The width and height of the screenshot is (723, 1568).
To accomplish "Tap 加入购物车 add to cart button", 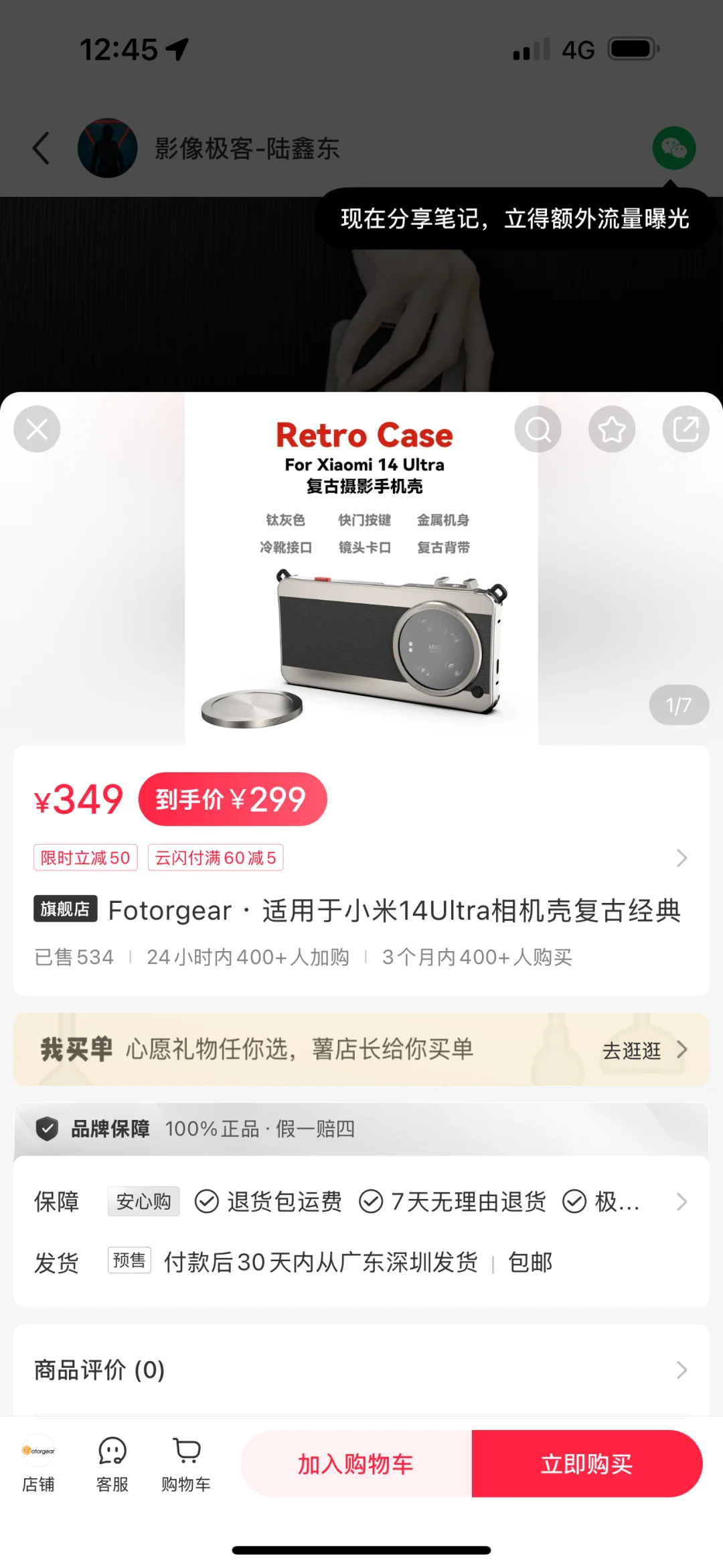I will point(355,1464).
